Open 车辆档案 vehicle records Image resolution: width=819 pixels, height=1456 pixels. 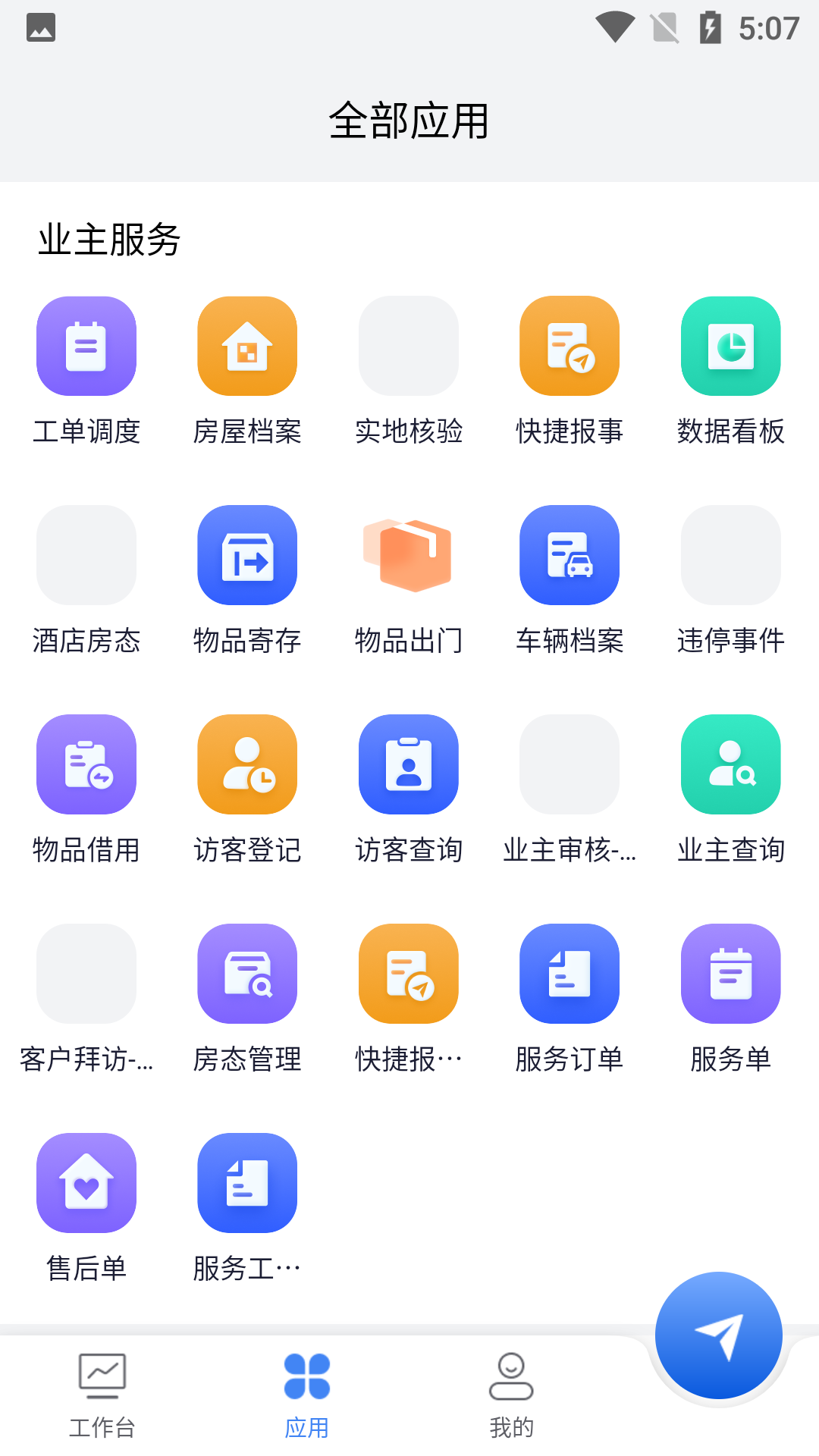570,556
